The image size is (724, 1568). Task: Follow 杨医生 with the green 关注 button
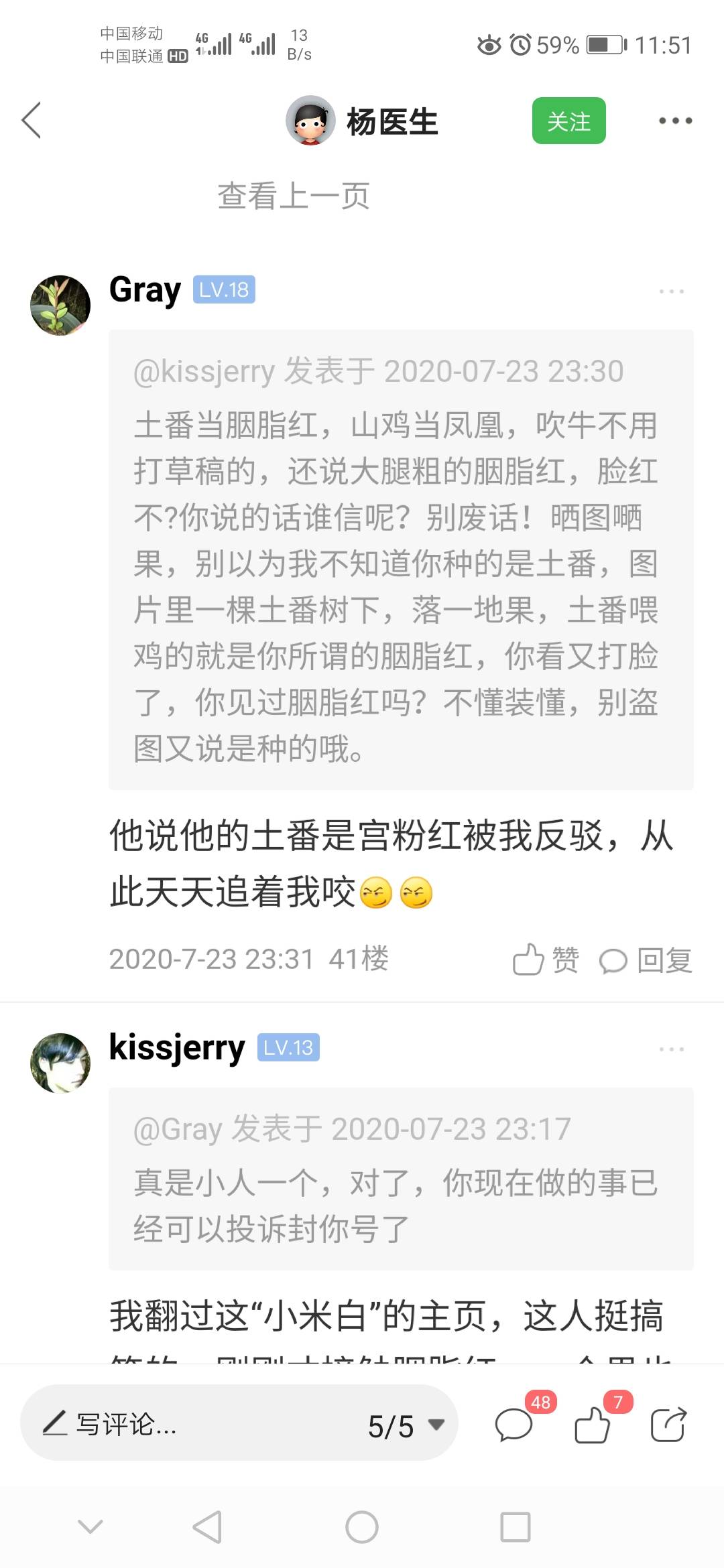(568, 121)
